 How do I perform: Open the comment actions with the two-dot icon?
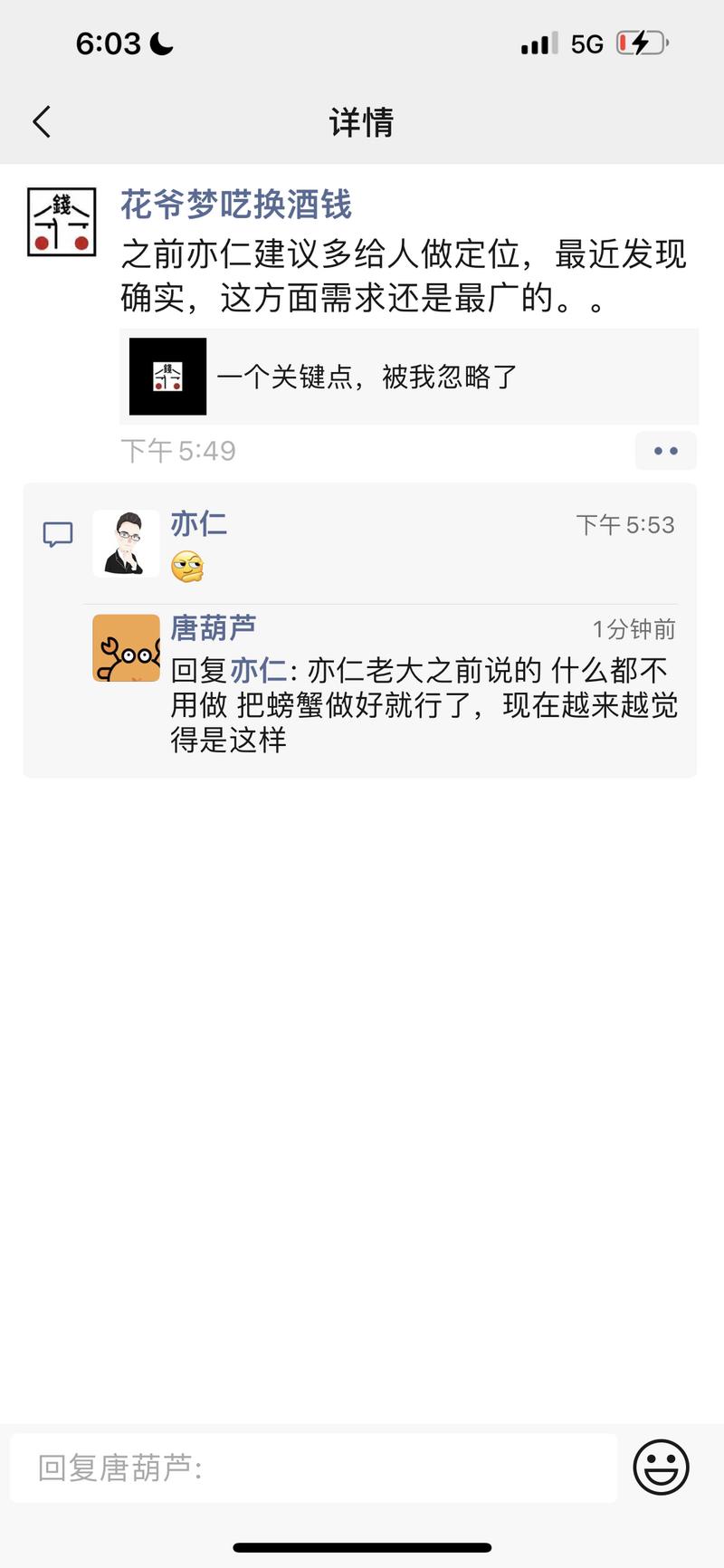pos(666,450)
